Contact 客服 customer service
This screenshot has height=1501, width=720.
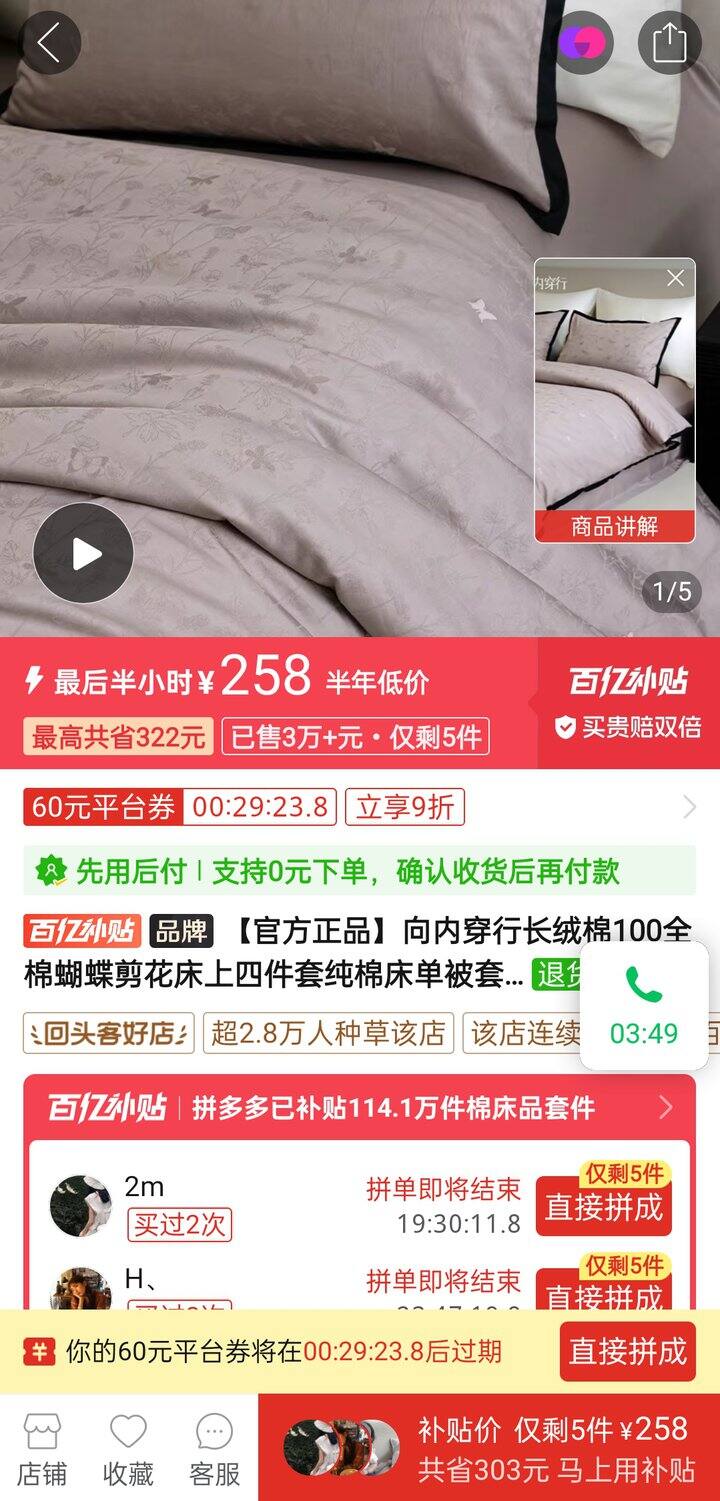(214, 1448)
